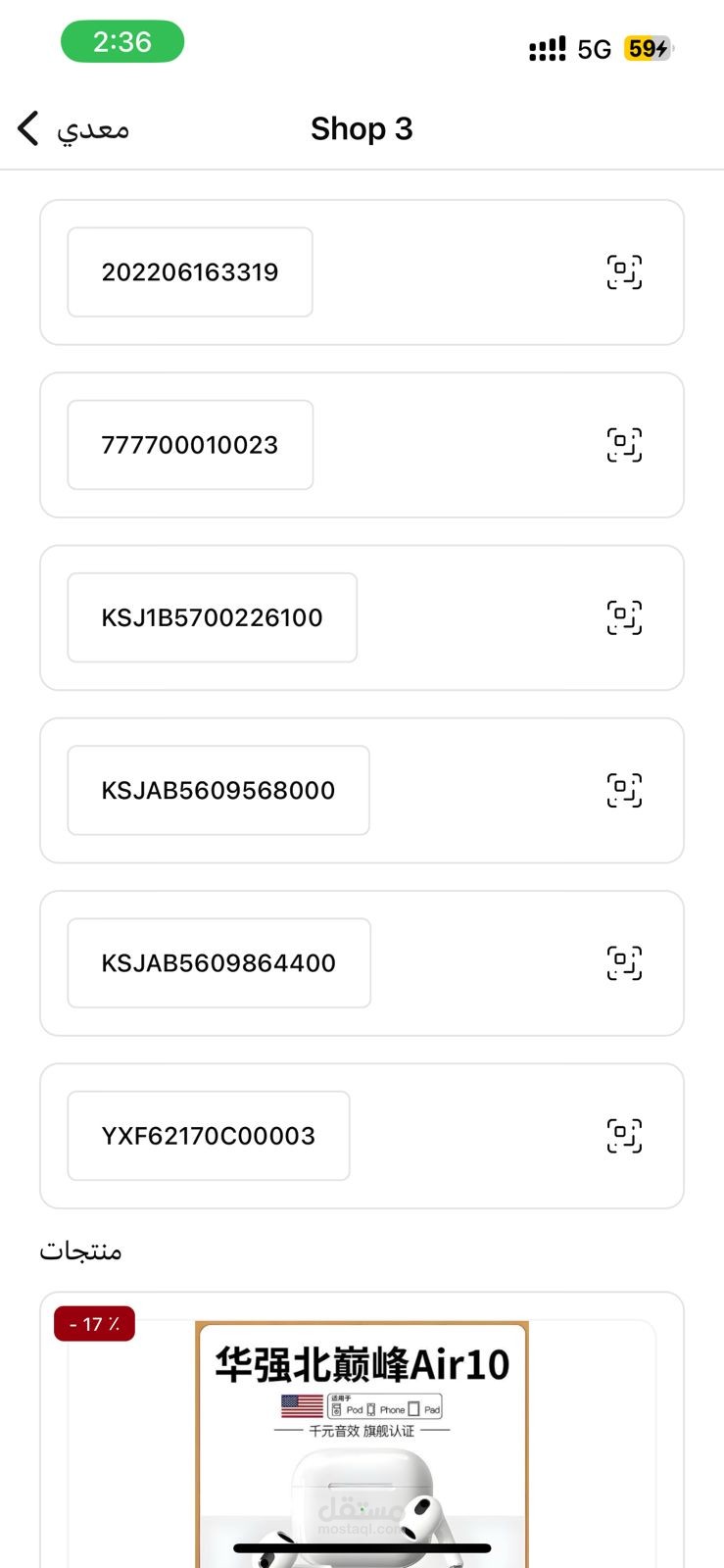Edit the KSJ1B5700226100 field
The height and width of the screenshot is (1568, 724).
coord(212,617)
